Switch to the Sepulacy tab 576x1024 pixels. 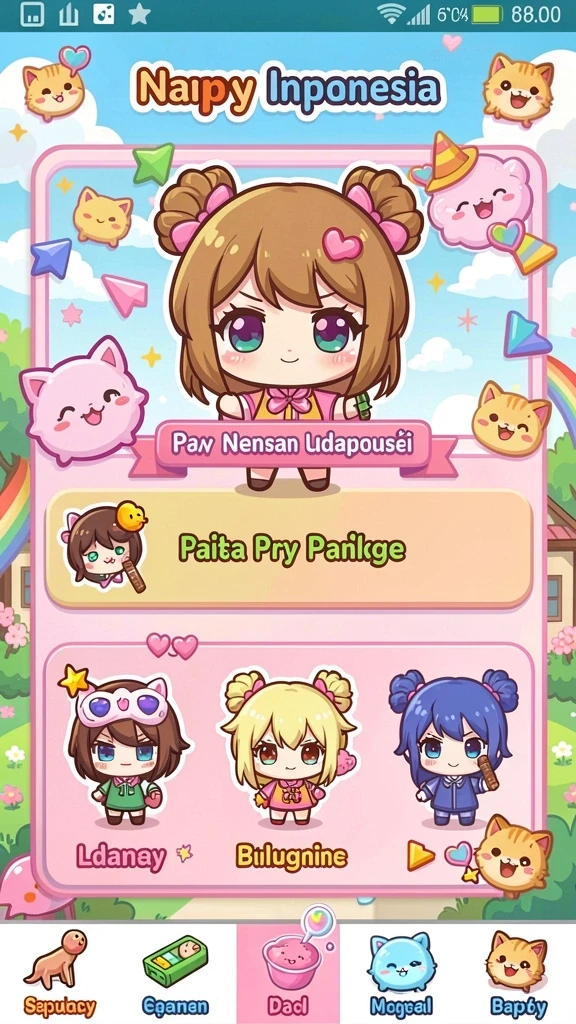point(59,973)
